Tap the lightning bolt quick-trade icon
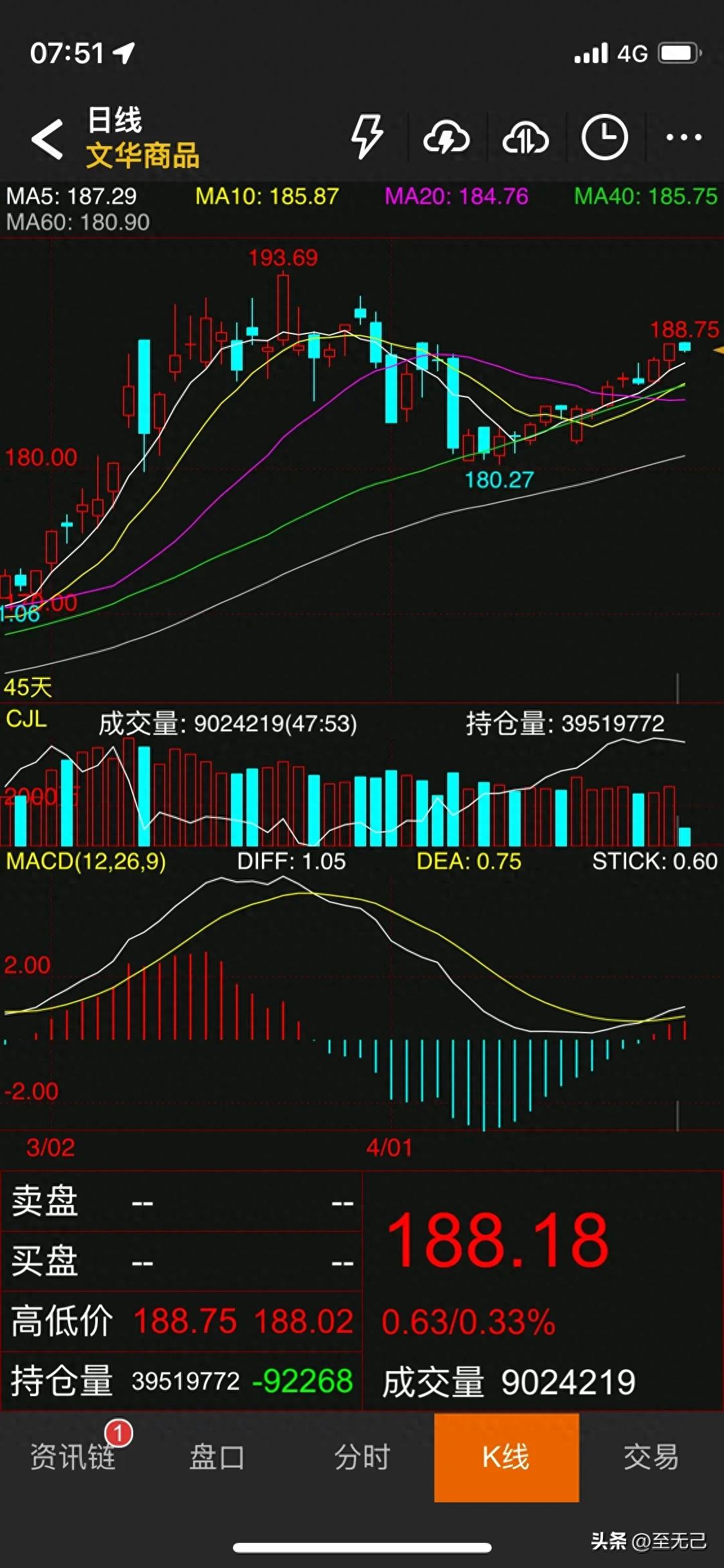This screenshot has height=1568, width=724. click(367, 137)
